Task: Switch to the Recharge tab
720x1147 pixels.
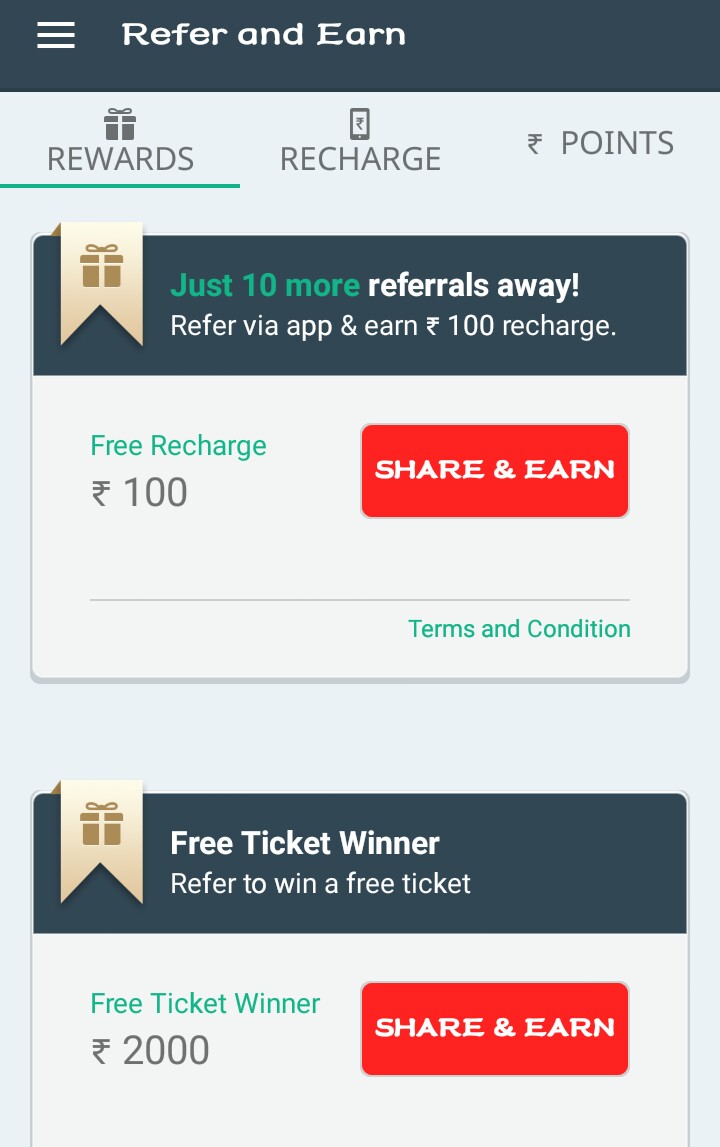Action: [360, 141]
